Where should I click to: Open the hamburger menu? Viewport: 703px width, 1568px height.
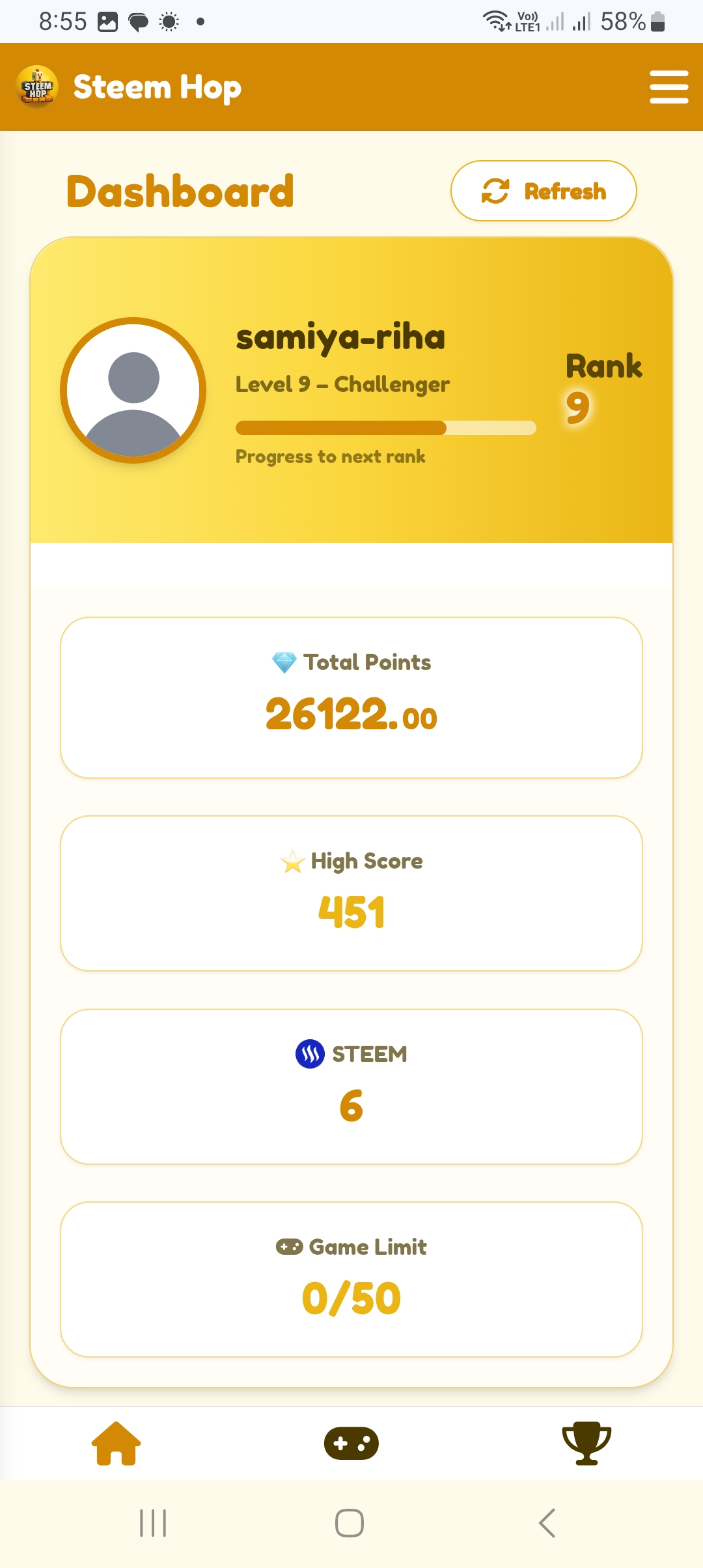point(669,87)
